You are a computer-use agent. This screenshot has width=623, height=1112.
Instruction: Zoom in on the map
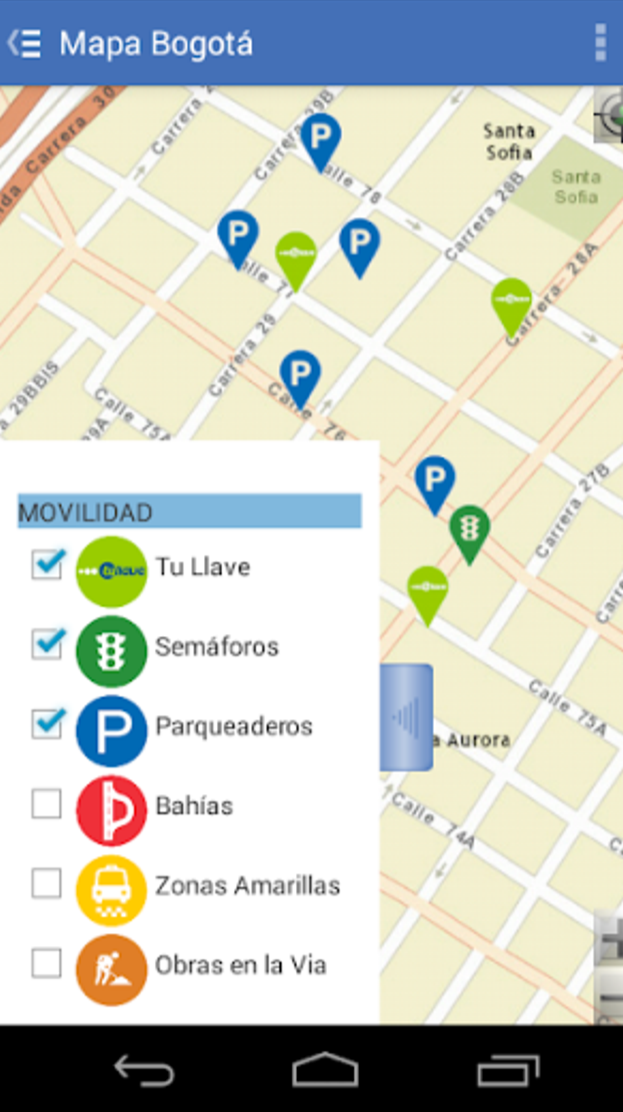[x=609, y=940]
